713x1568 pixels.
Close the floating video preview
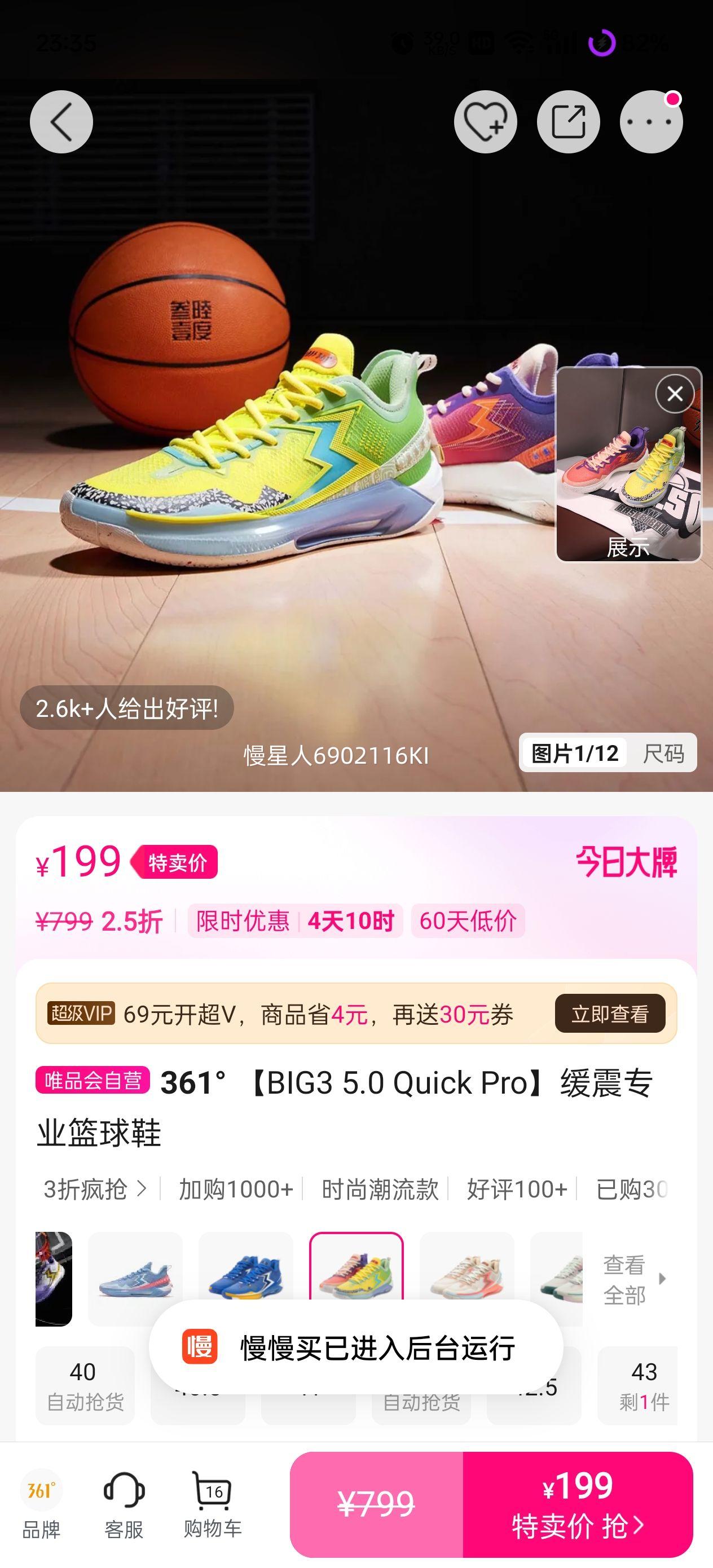click(674, 394)
